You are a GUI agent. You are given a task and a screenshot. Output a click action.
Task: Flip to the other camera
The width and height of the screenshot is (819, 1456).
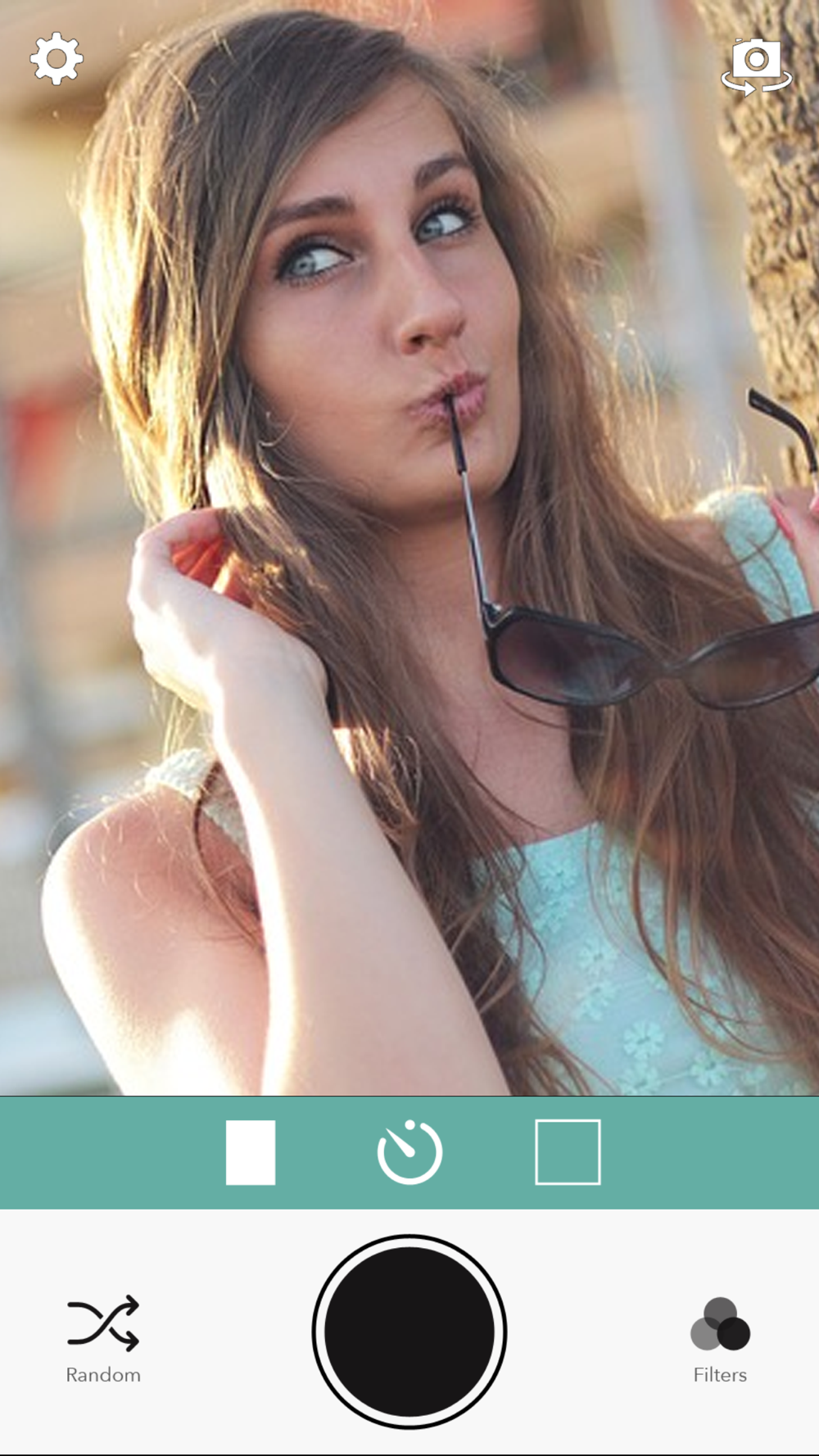click(x=757, y=66)
